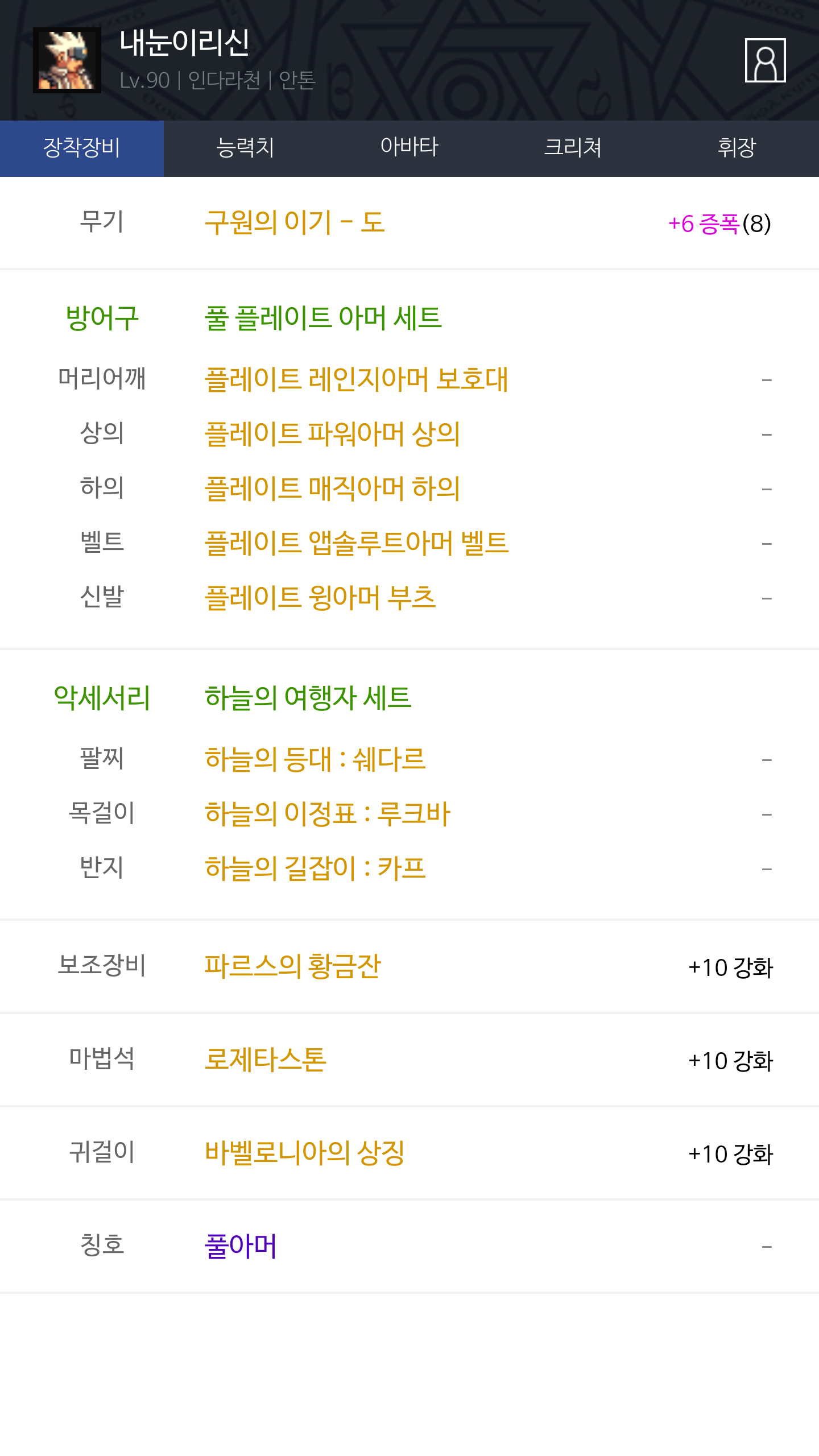Open 플레이트 파워아머 상의 item
The width and height of the screenshot is (819, 1456).
click(x=332, y=433)
